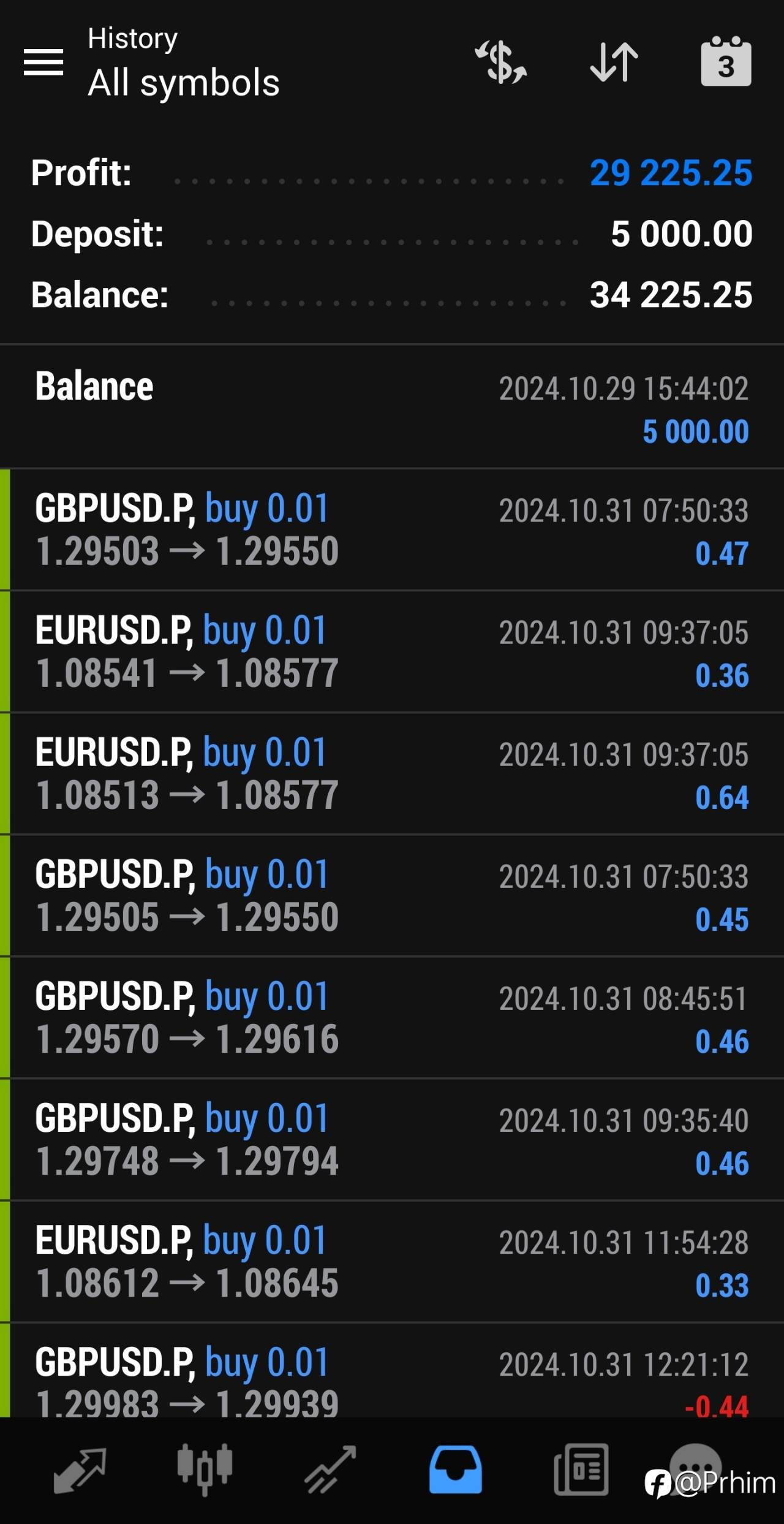
Task: Open the Trade tab
Action: point(331,1469)
